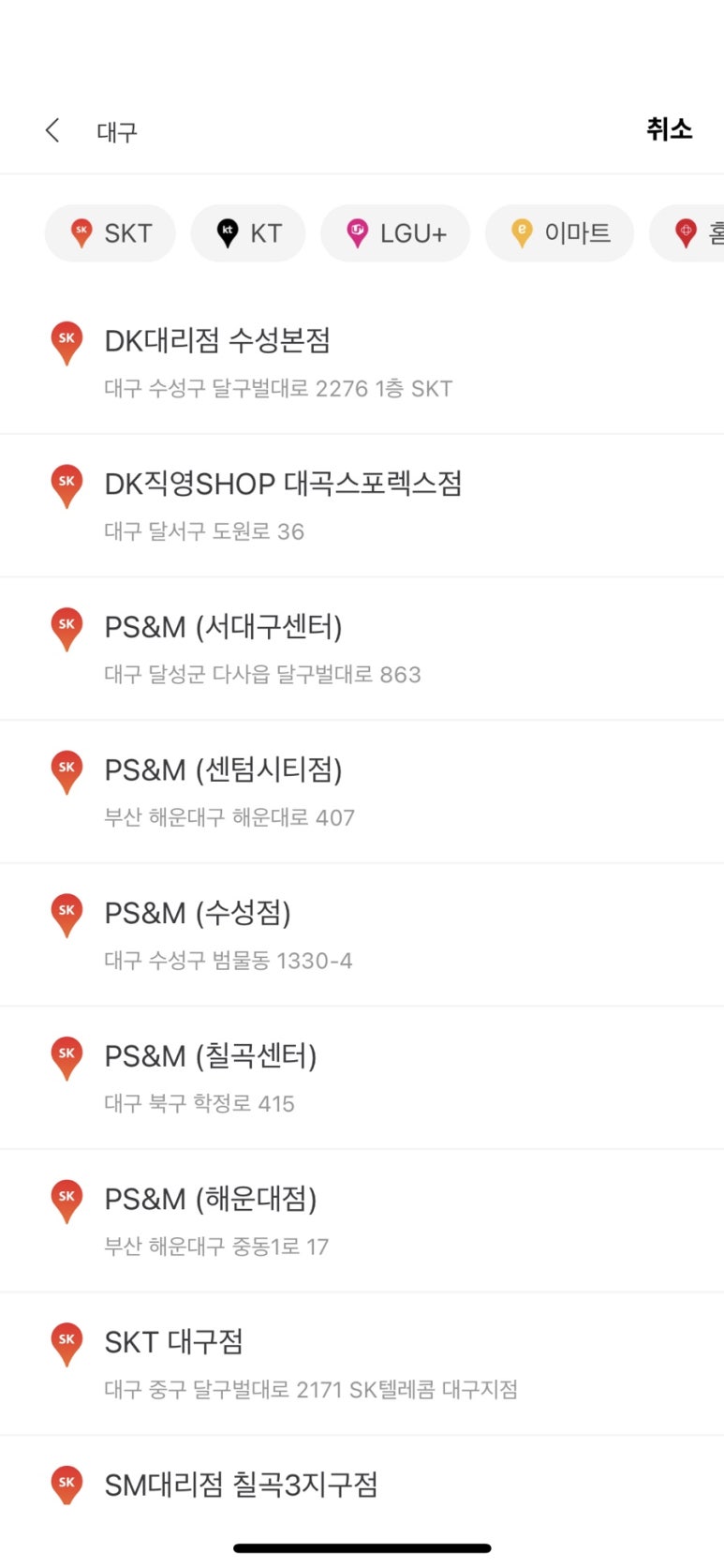Choose PS&M (수성점) from the list

coord(362,935)
